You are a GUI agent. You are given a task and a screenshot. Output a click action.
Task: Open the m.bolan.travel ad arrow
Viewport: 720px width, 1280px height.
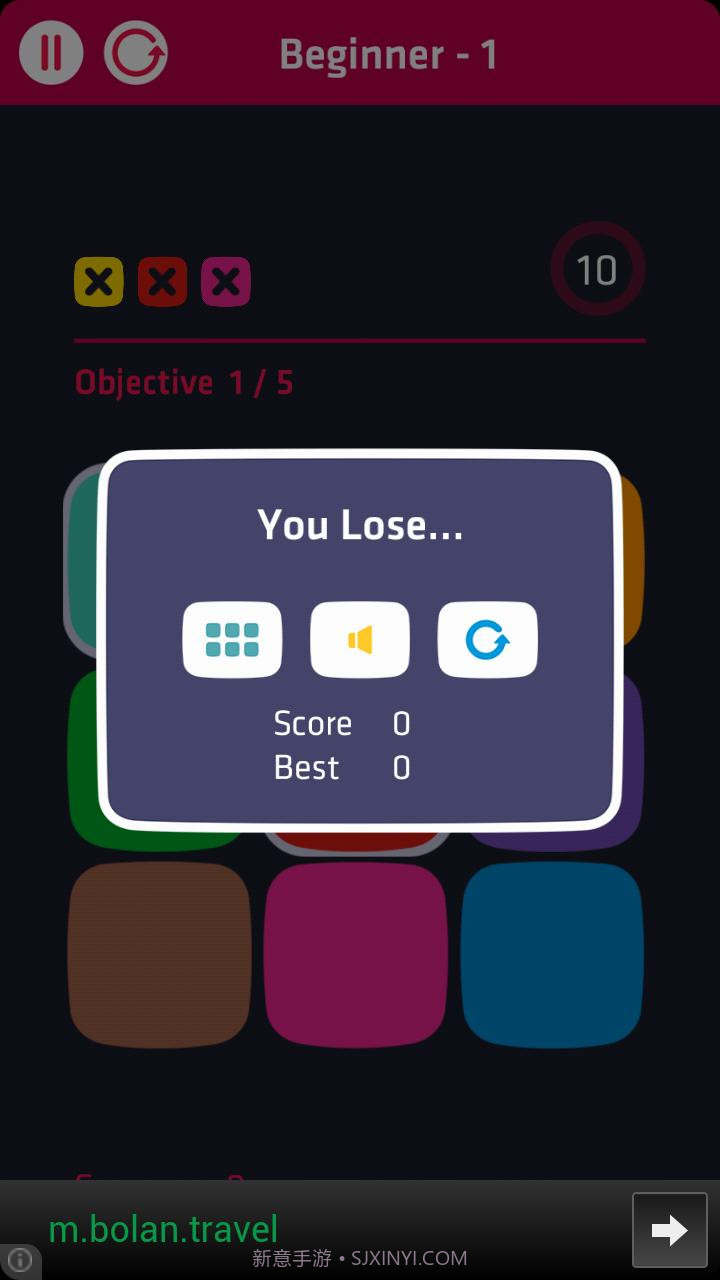coord(669,1230)
